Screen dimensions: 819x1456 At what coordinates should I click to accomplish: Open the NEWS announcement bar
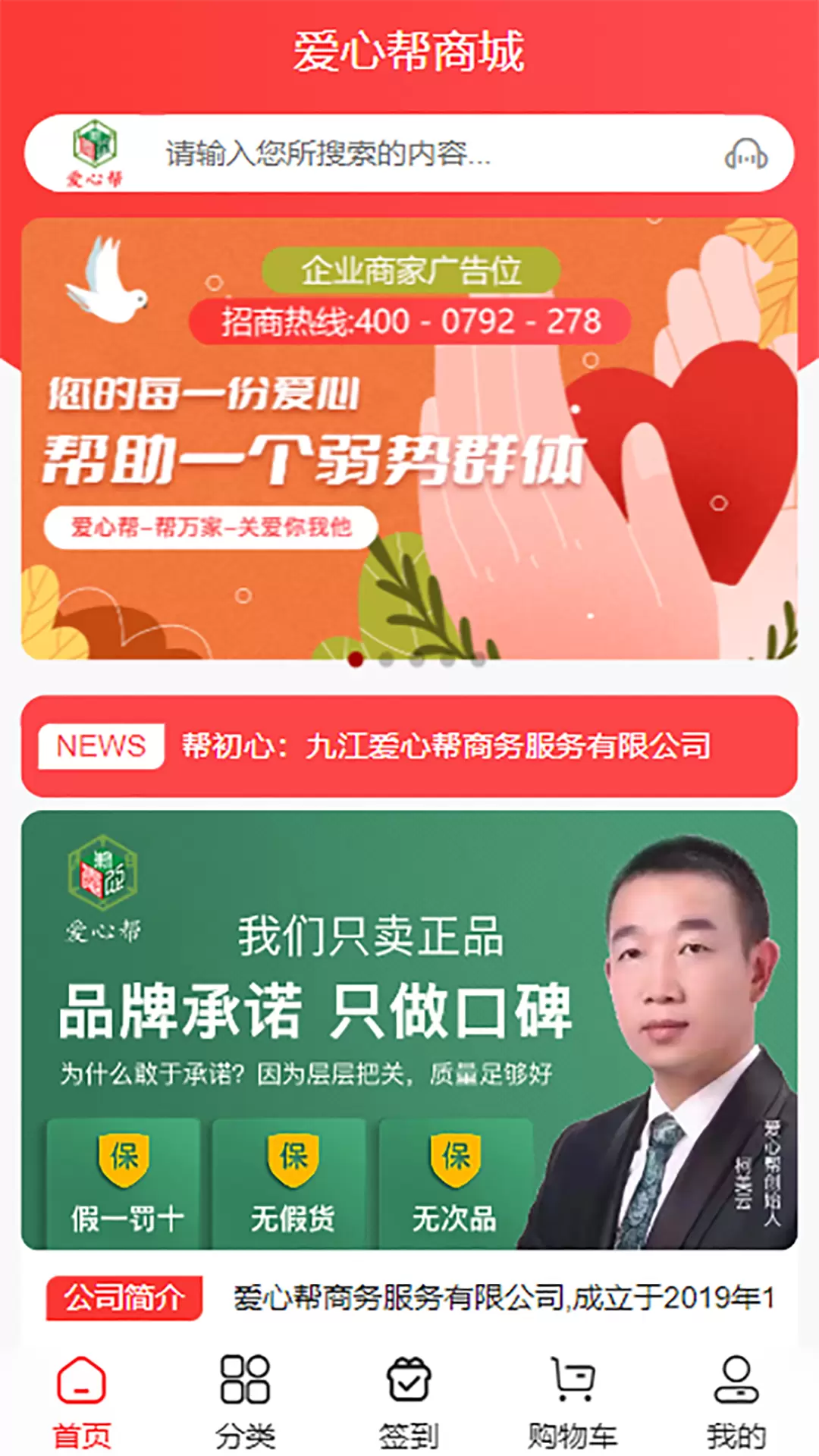(x=409, y=746)
